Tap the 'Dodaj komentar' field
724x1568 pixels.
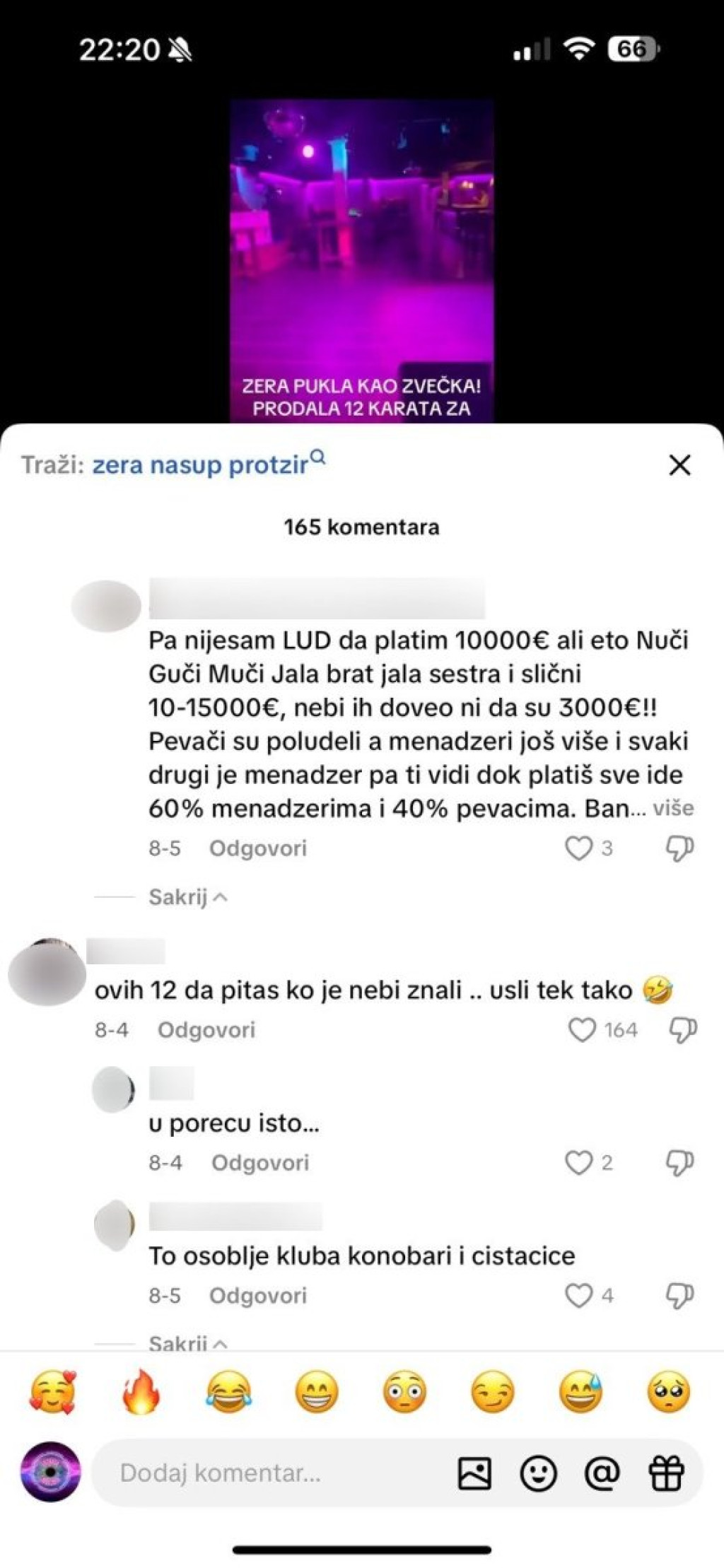(269, 1473)
